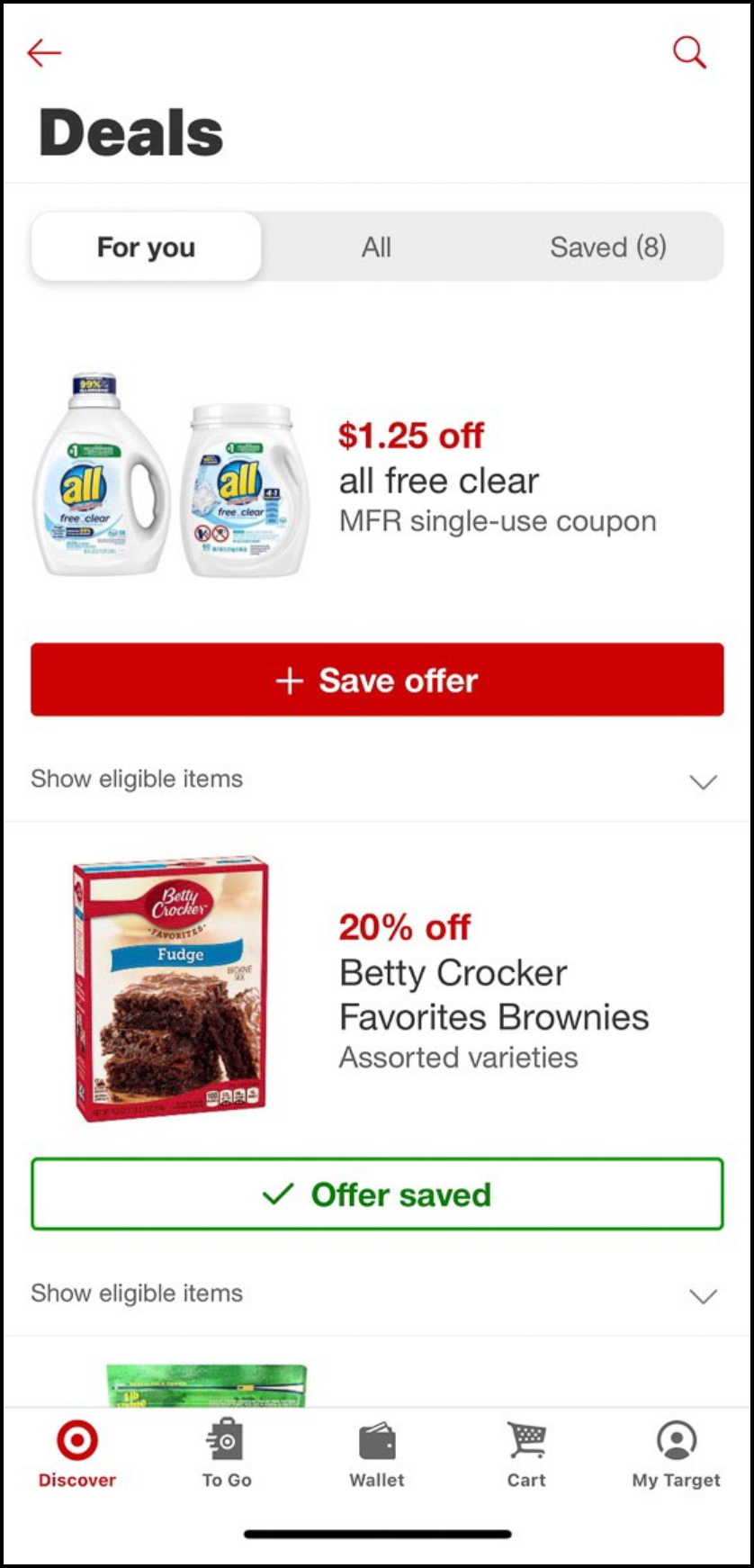Open the Wallet tab

(377, 1455)
